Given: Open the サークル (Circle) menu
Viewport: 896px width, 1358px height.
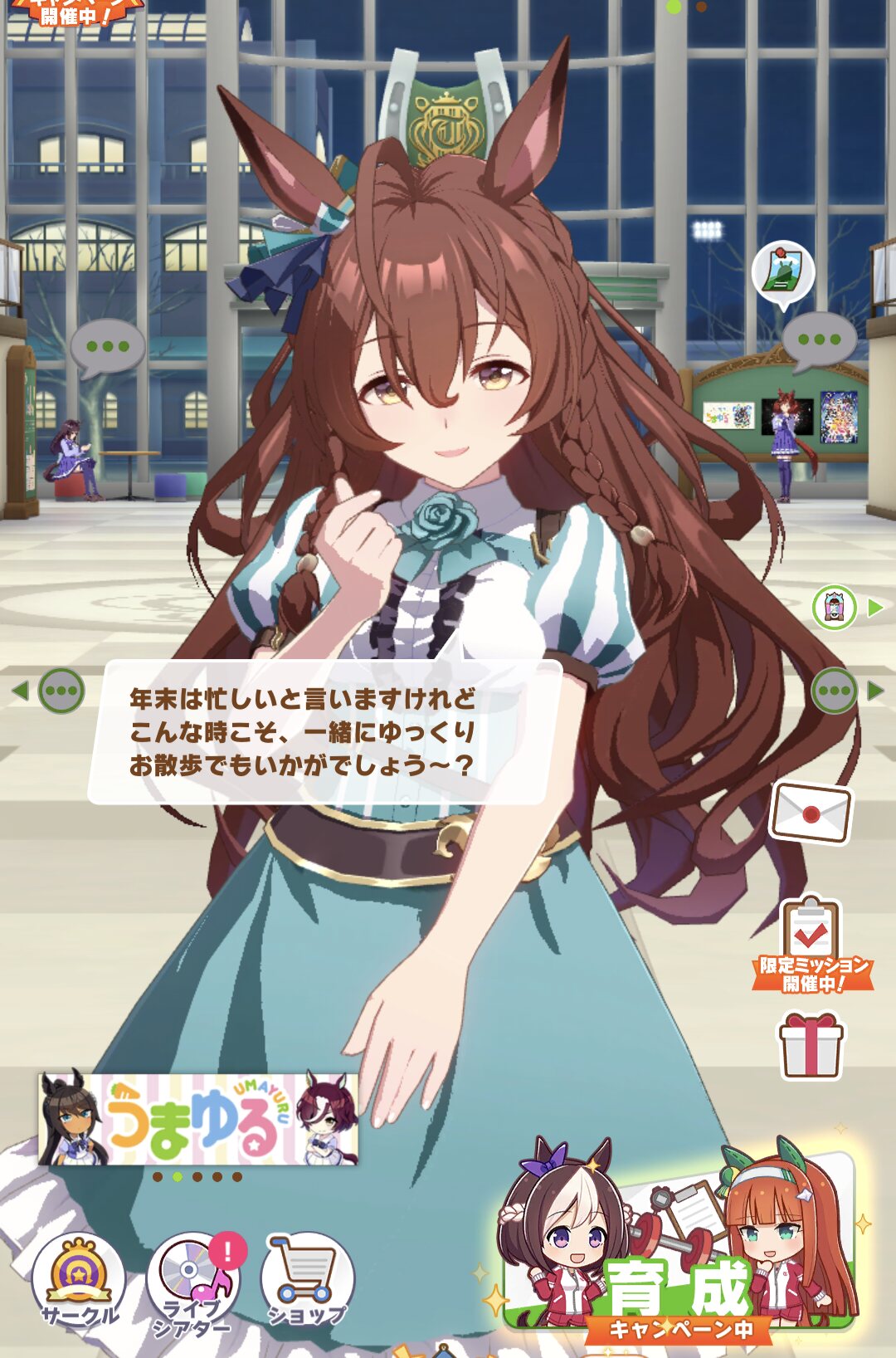Looking at the screenshot, I should [x=79, y=1279].
